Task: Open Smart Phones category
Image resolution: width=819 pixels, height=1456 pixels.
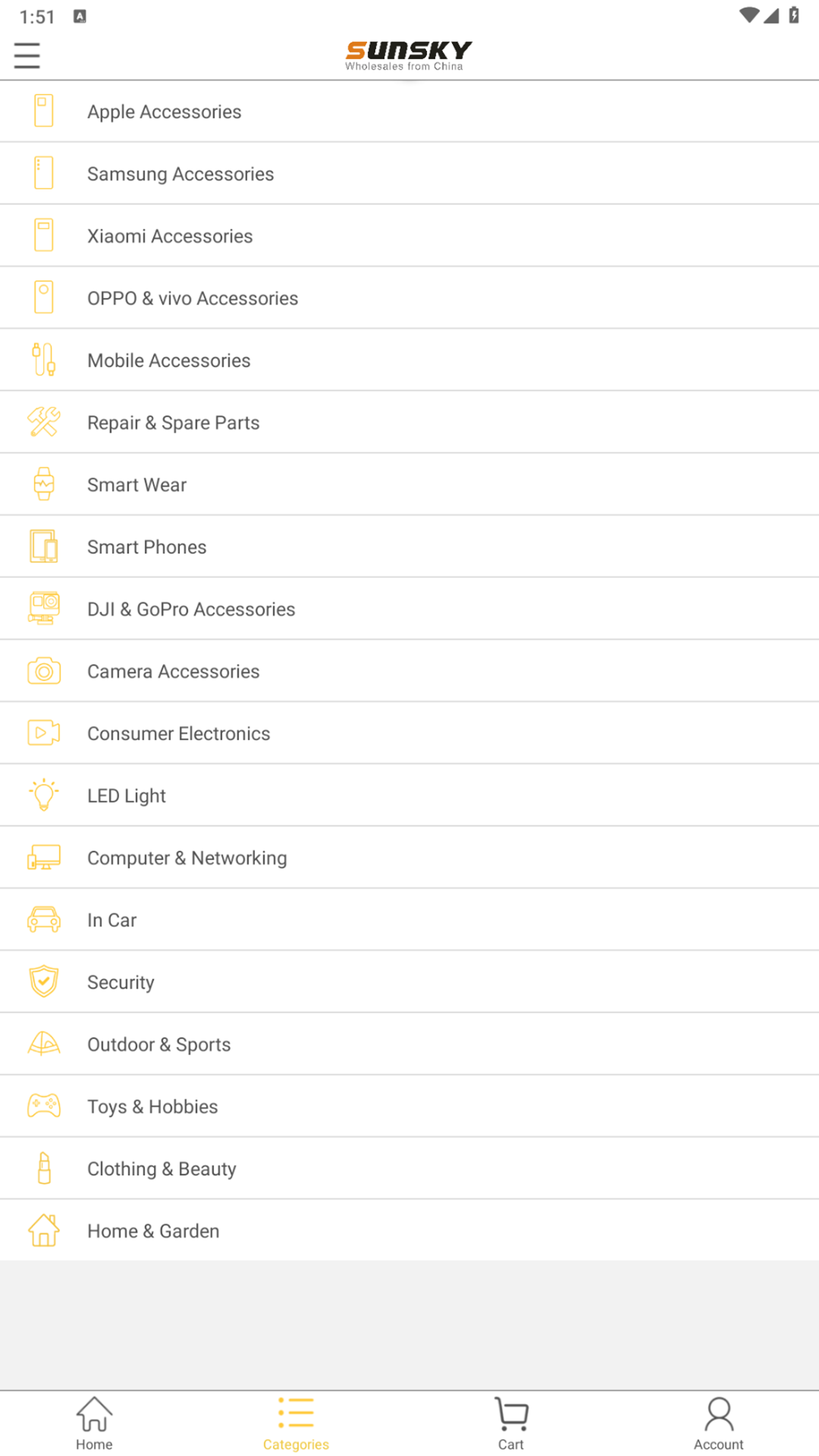Action: [146, 547]
